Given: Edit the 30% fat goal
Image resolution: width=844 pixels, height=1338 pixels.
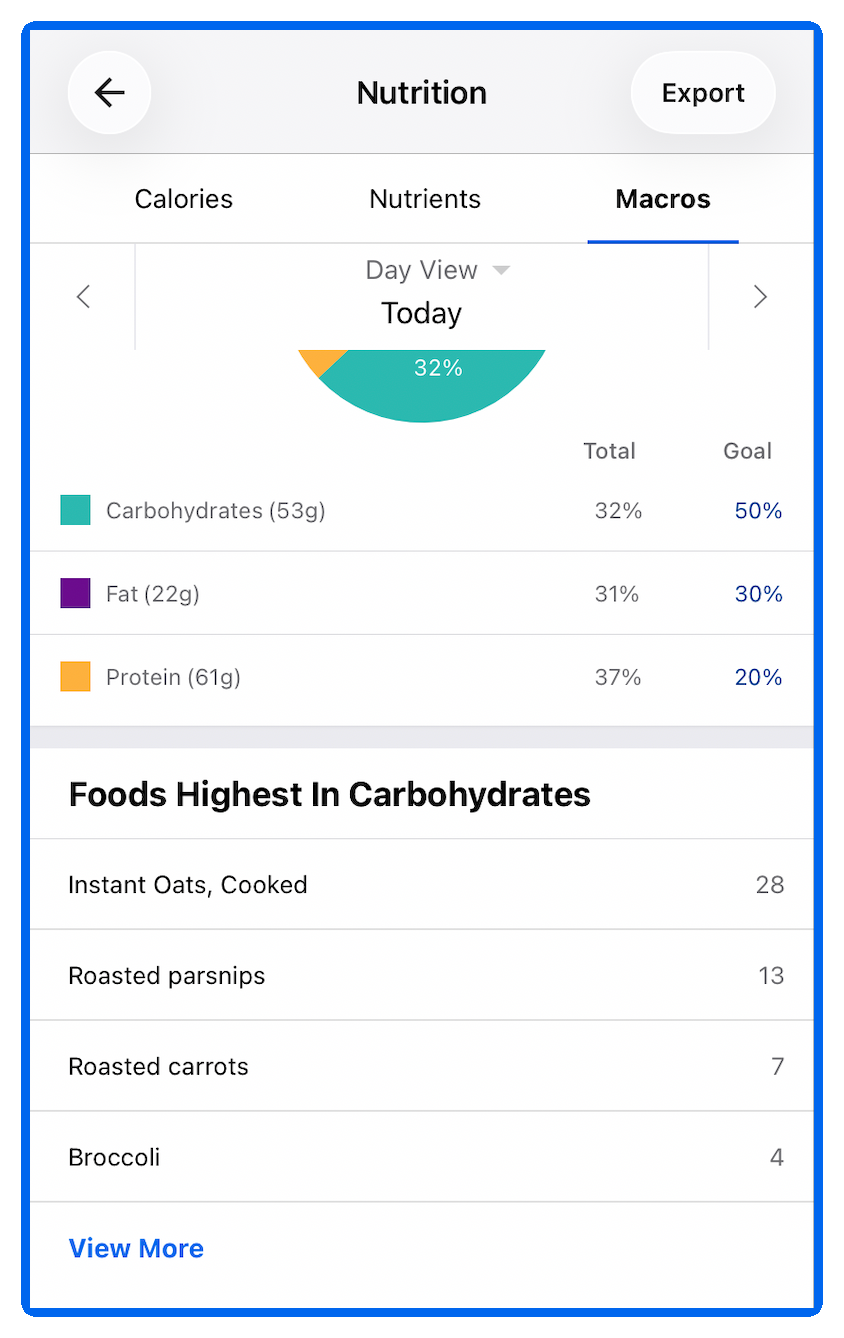Looking at the screenshot, I should pos(758,594).
